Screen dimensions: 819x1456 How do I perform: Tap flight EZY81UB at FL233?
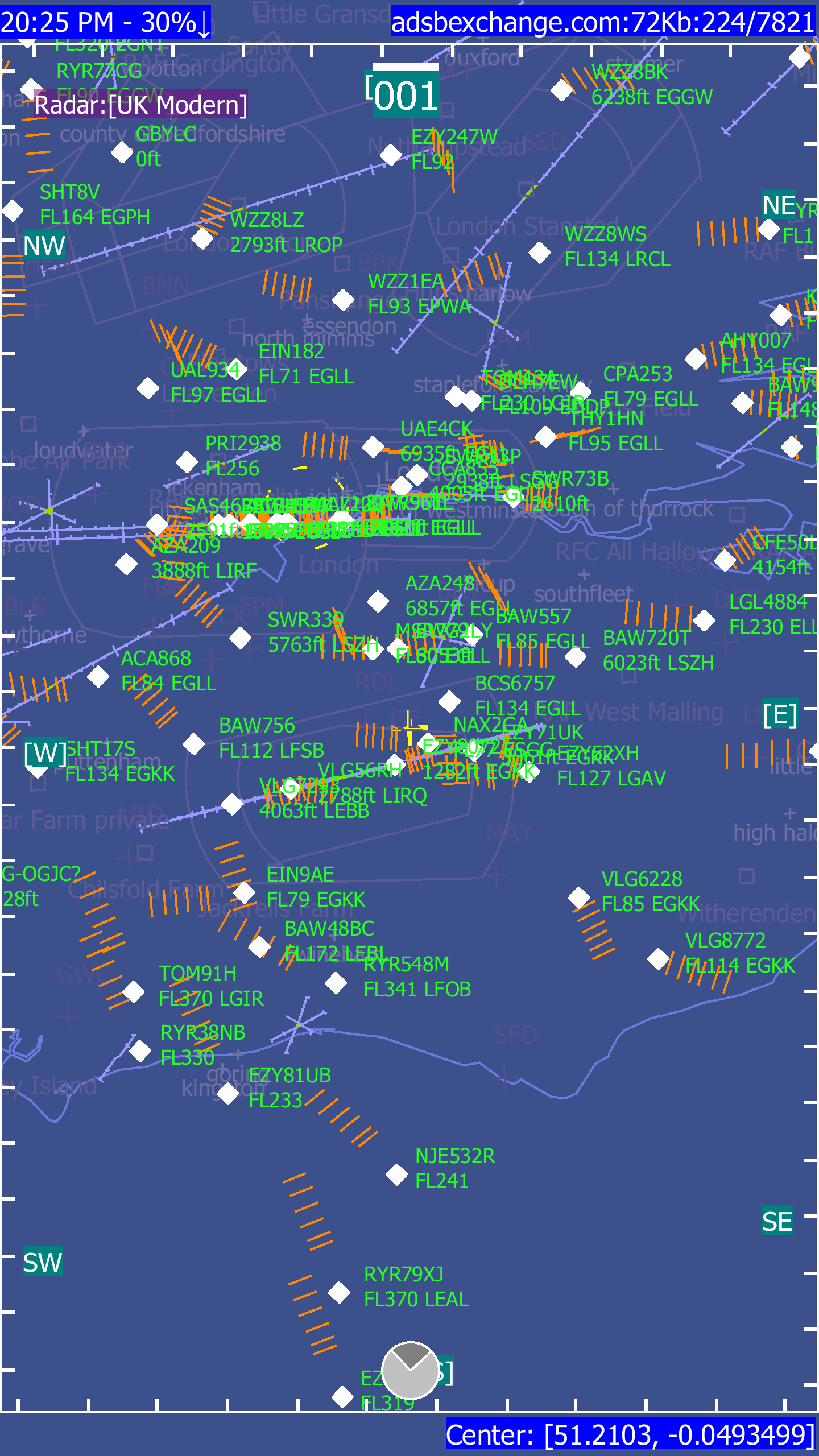[x=227, y=1093]
